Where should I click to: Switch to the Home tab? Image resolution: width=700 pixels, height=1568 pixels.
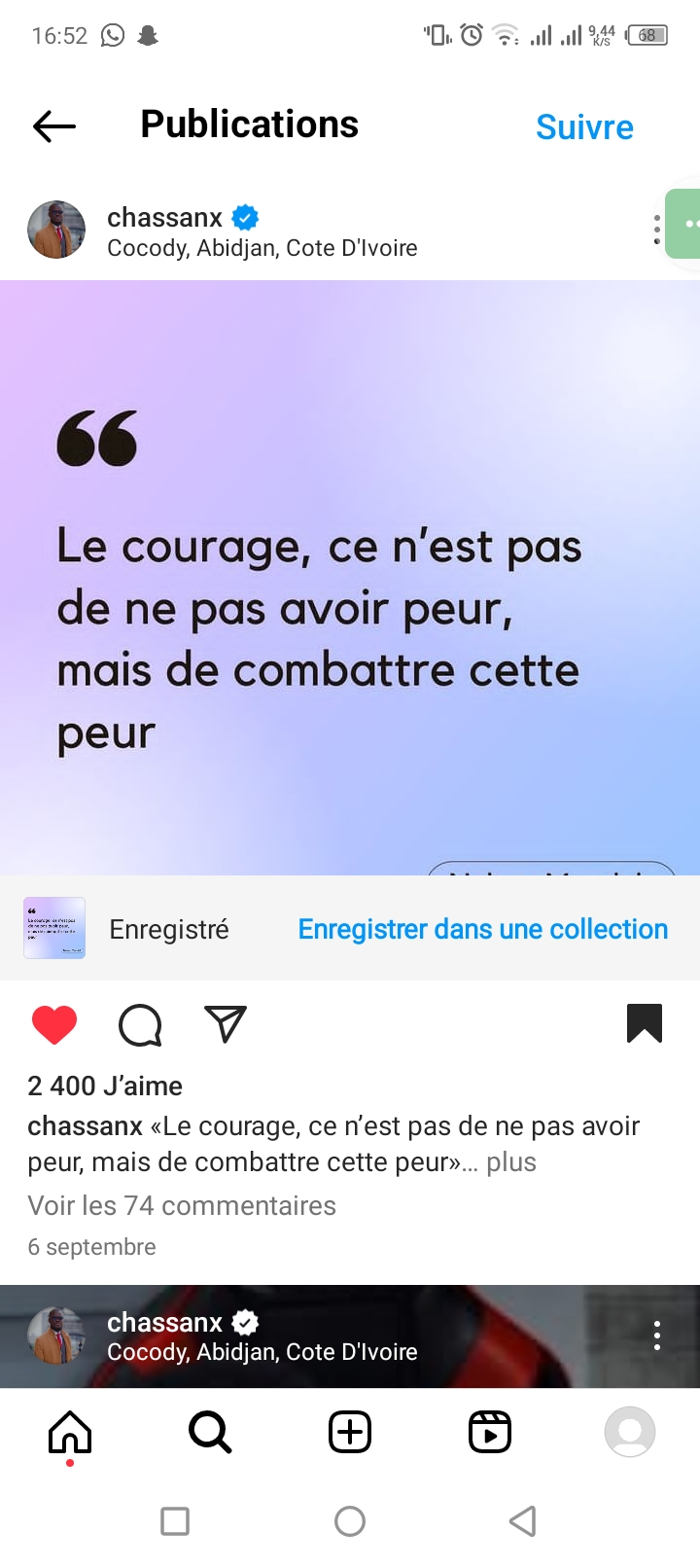click(70, 1432)
